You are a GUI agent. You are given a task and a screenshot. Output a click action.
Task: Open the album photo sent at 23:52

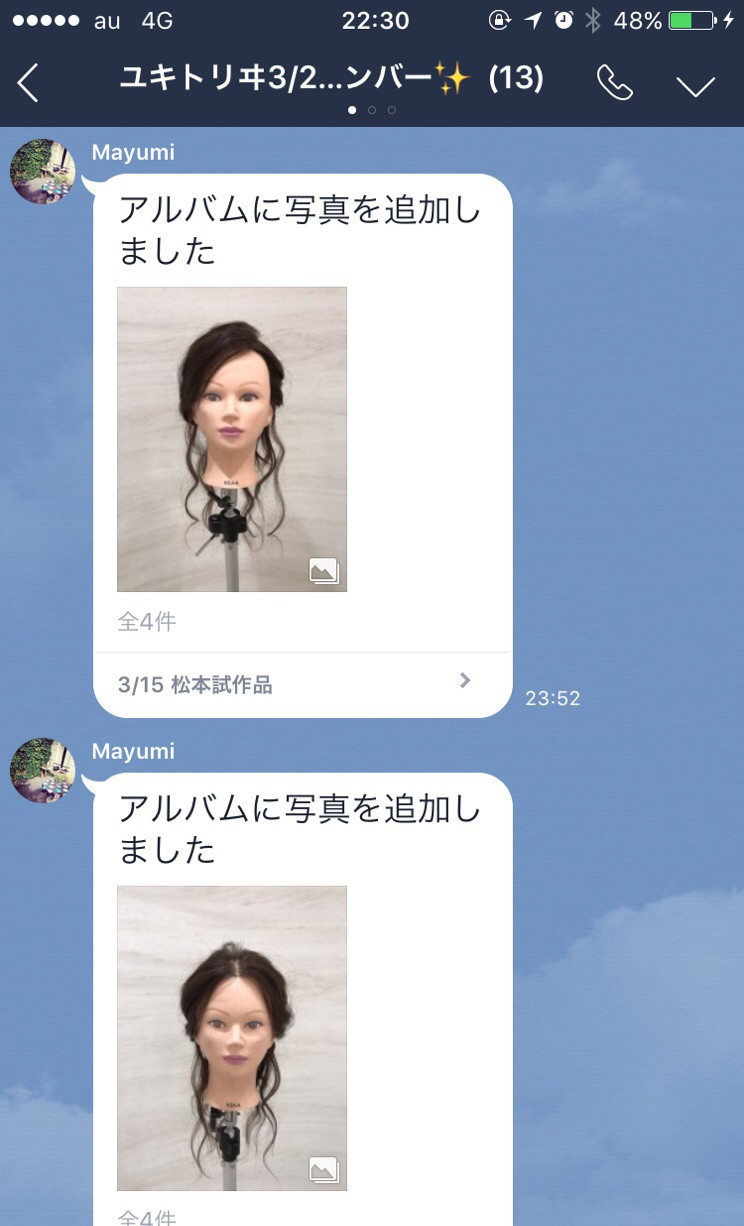click(232, 439)
